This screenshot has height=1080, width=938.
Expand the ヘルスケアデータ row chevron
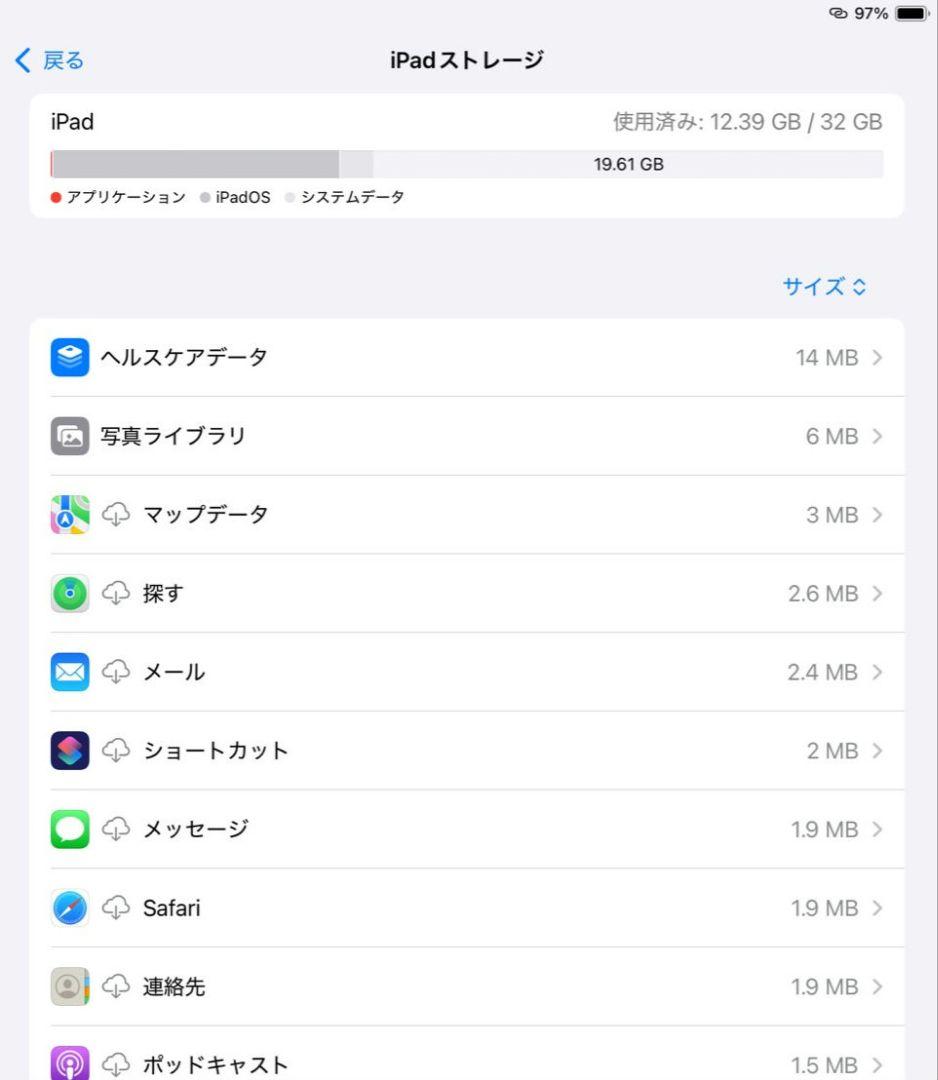(879, 357)
